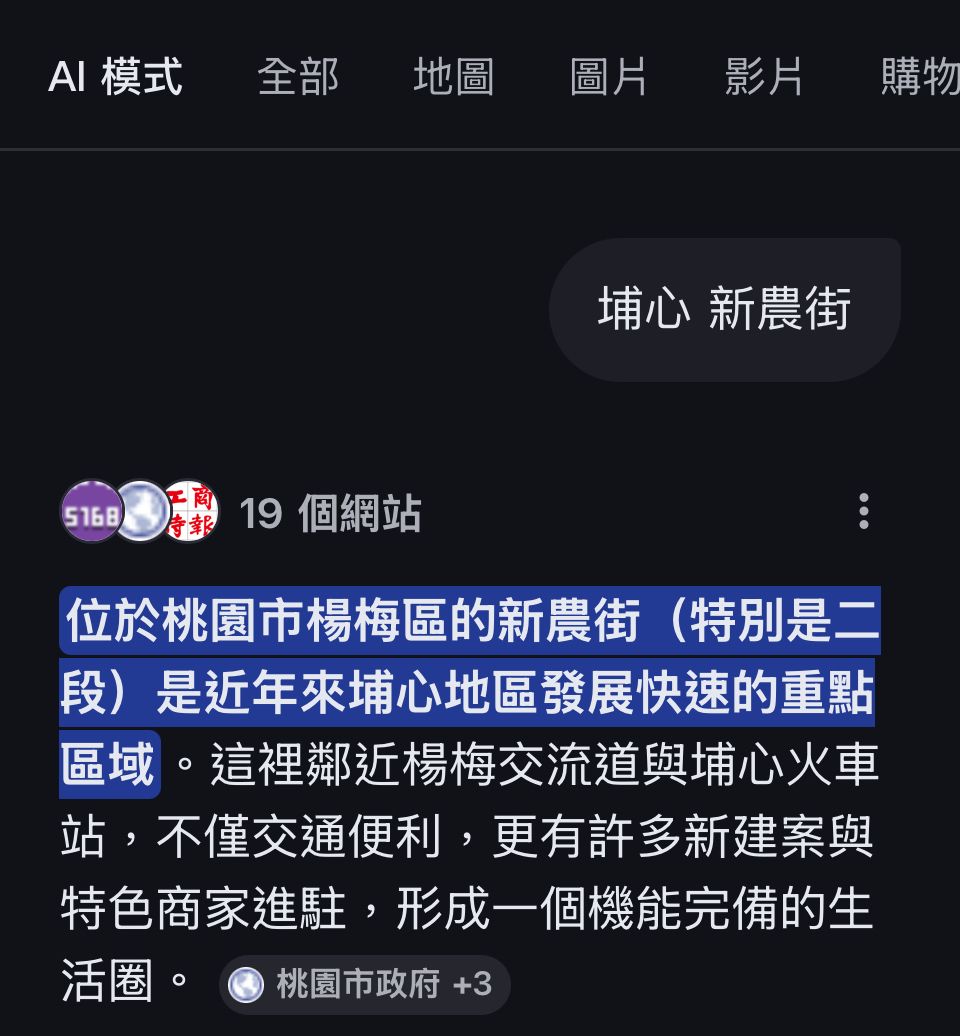The image size is (960, 1036).
Task: Open the 地圖 tab
Action: tap(453, 77)
